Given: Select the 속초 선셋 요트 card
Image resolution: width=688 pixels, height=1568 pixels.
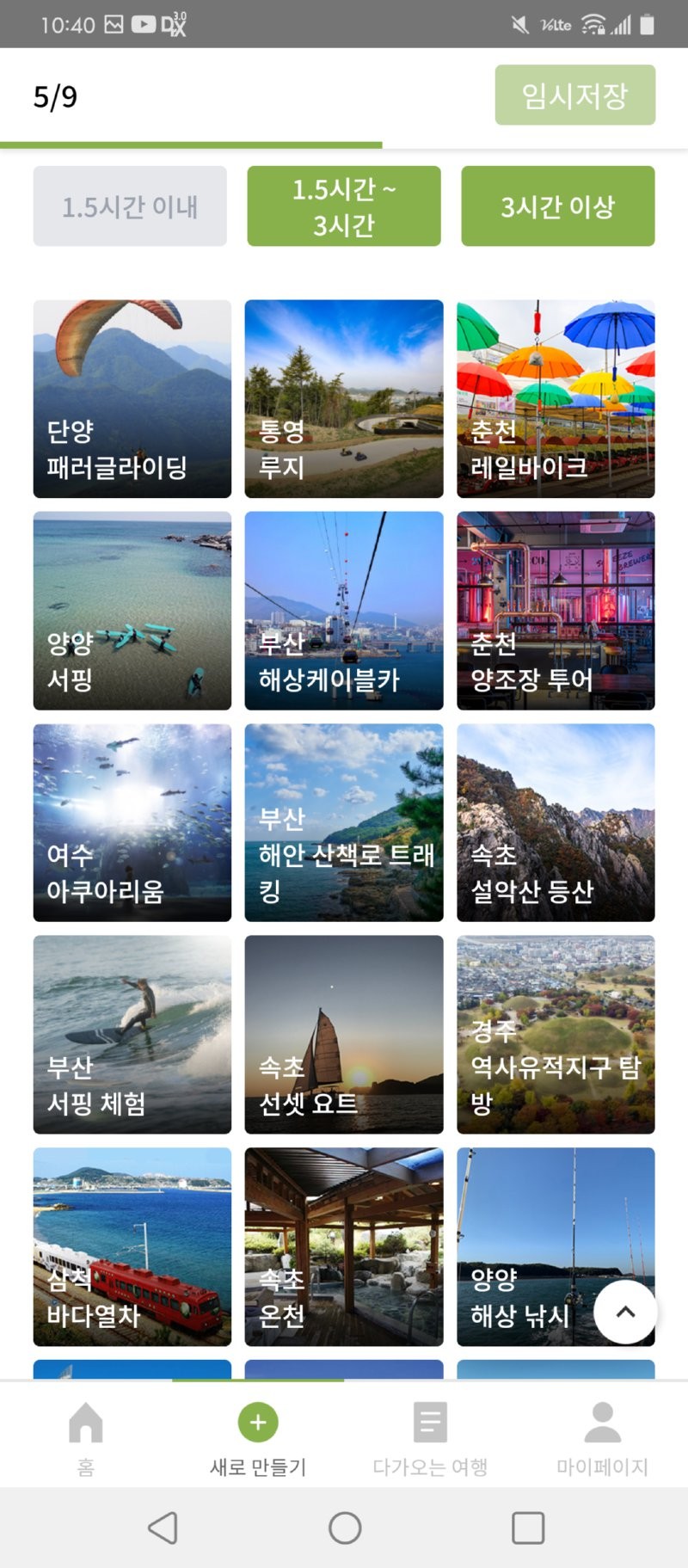Looking at the screenshot, I should click(344, 1034).
